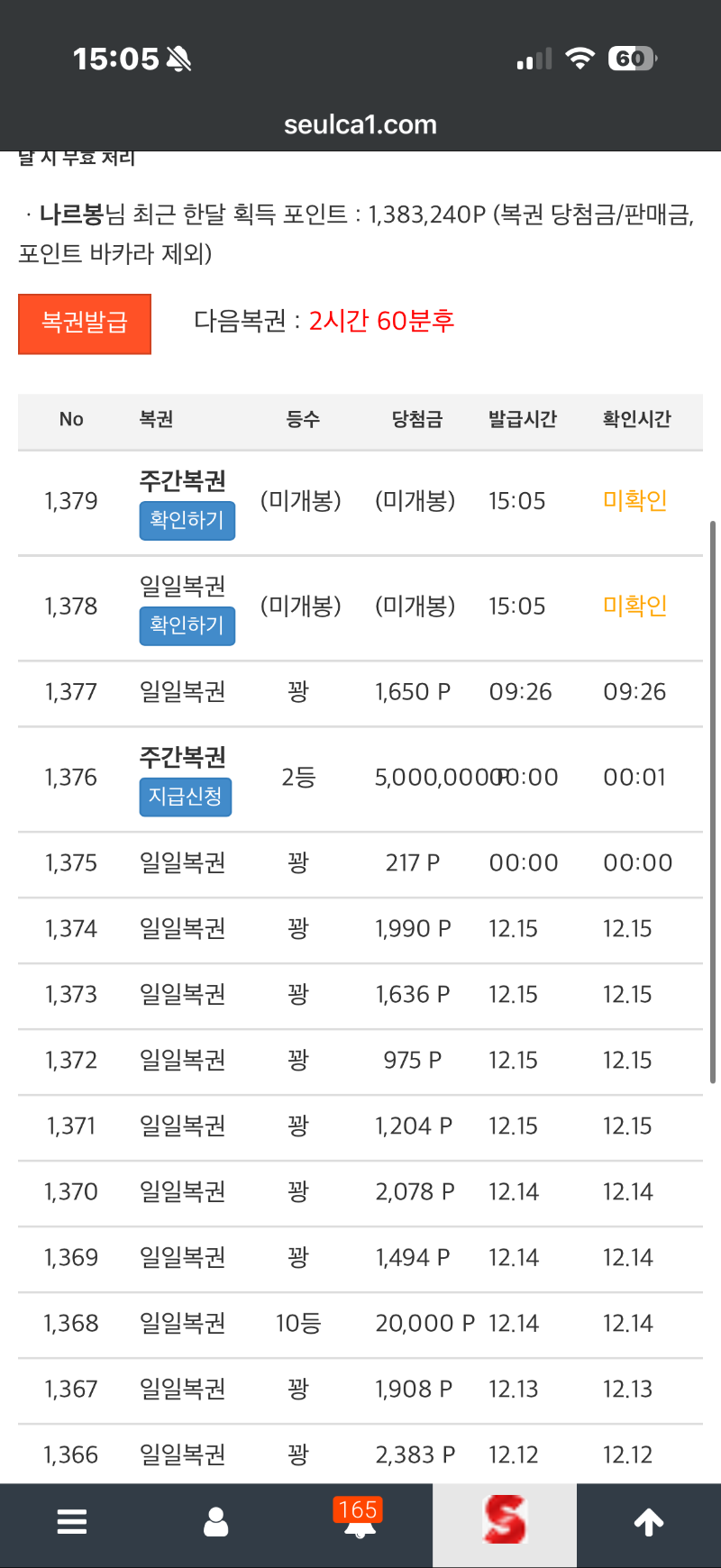Tap the seulca1.com address bar
721x1568 pixels.
coord(360,124)
